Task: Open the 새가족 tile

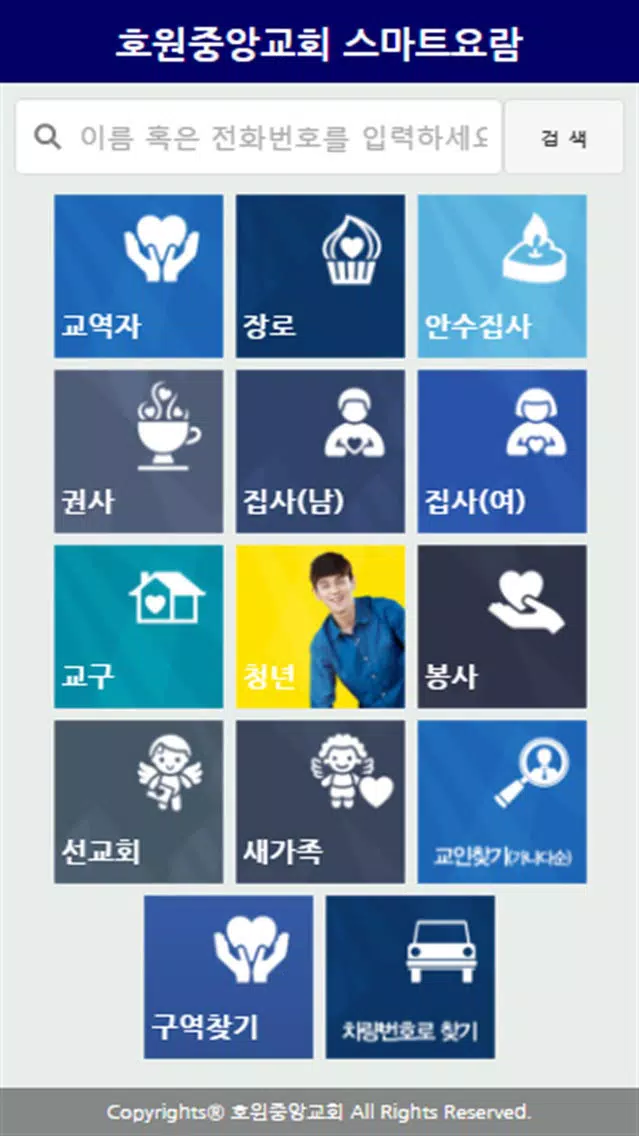Action: 320,802
